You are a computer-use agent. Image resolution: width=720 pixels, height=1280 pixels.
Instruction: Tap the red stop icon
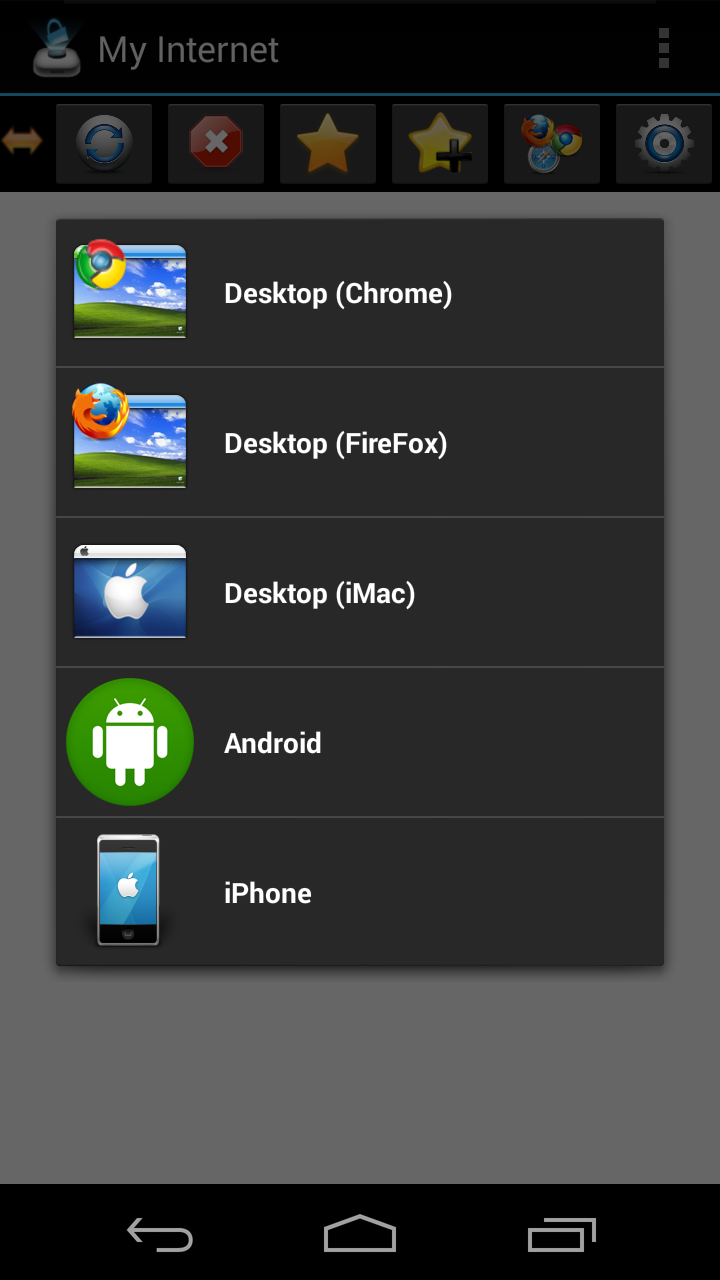pos(216,144)
